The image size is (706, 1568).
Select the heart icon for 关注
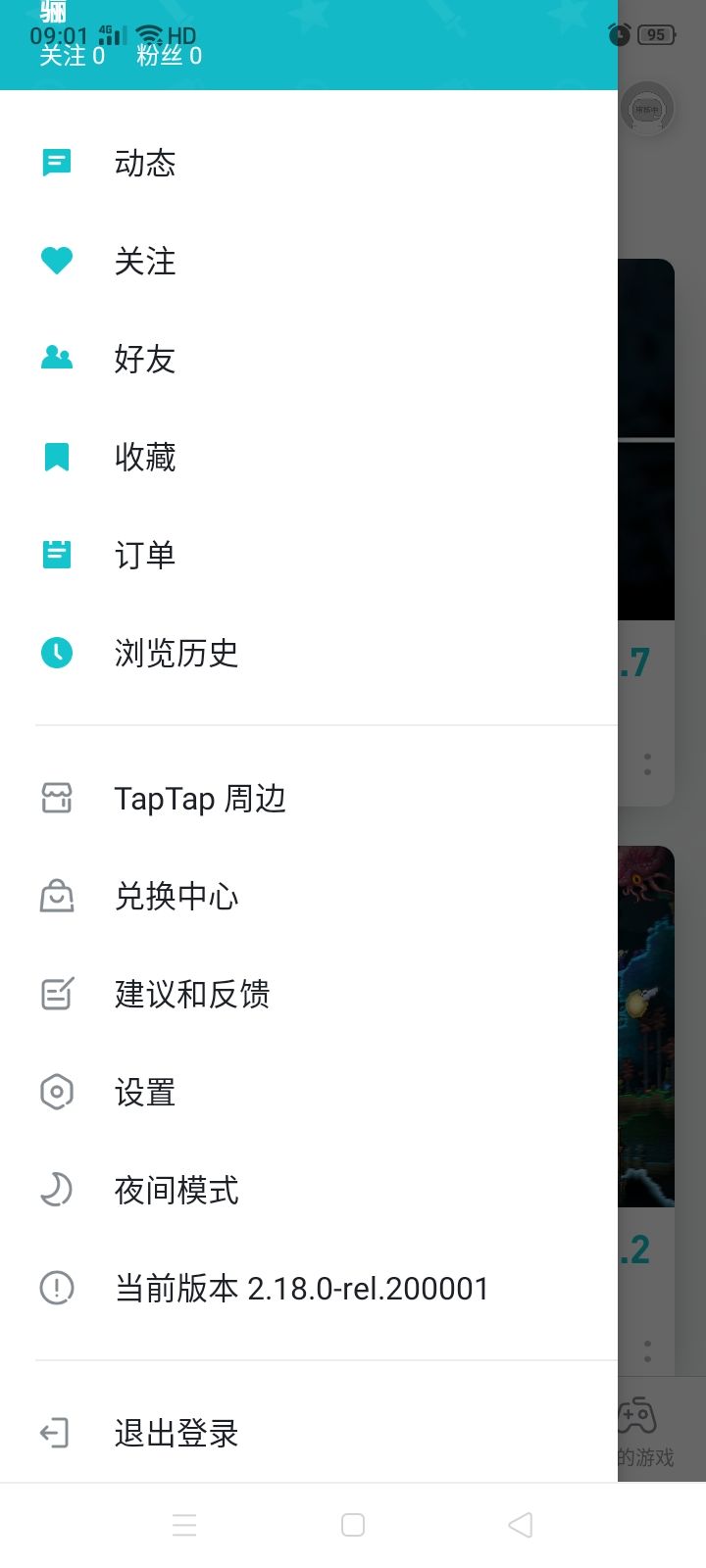[x=56, y=261]
